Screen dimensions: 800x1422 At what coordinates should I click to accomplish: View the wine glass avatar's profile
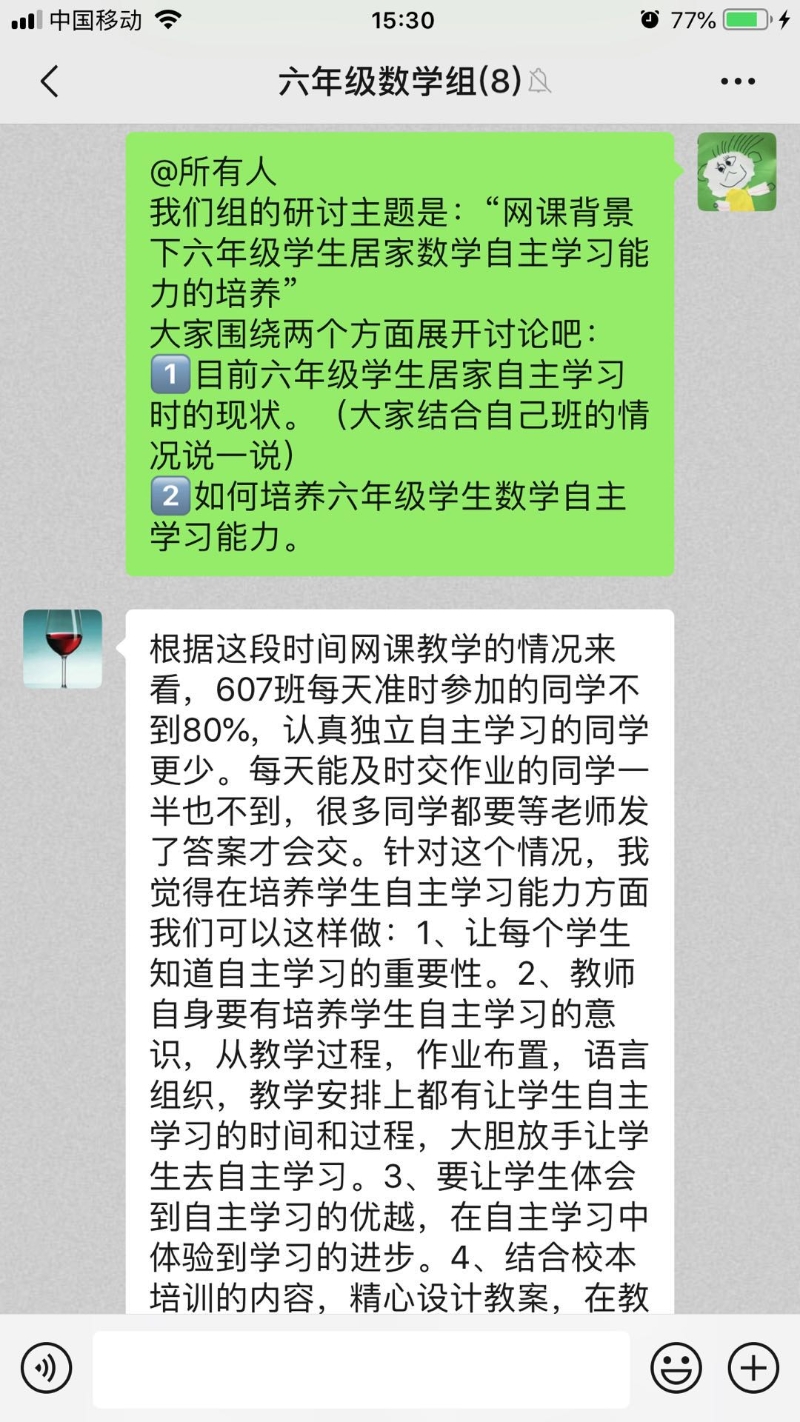pyautogui.click(x=62, y=649)
